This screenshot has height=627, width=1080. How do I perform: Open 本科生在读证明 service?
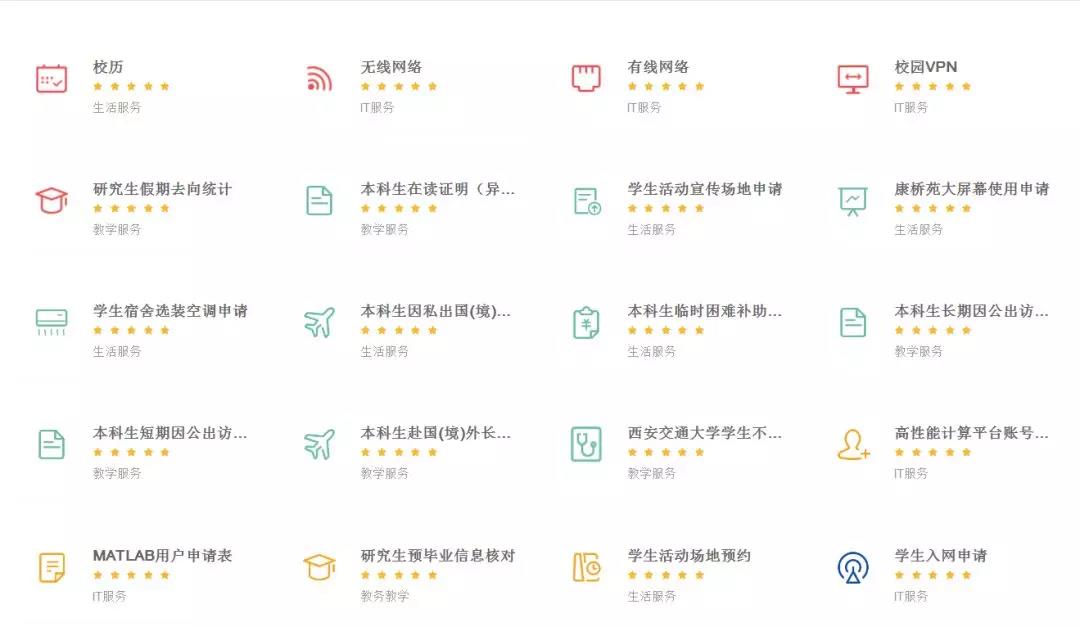pyautogui.click(x=437, y=189)
